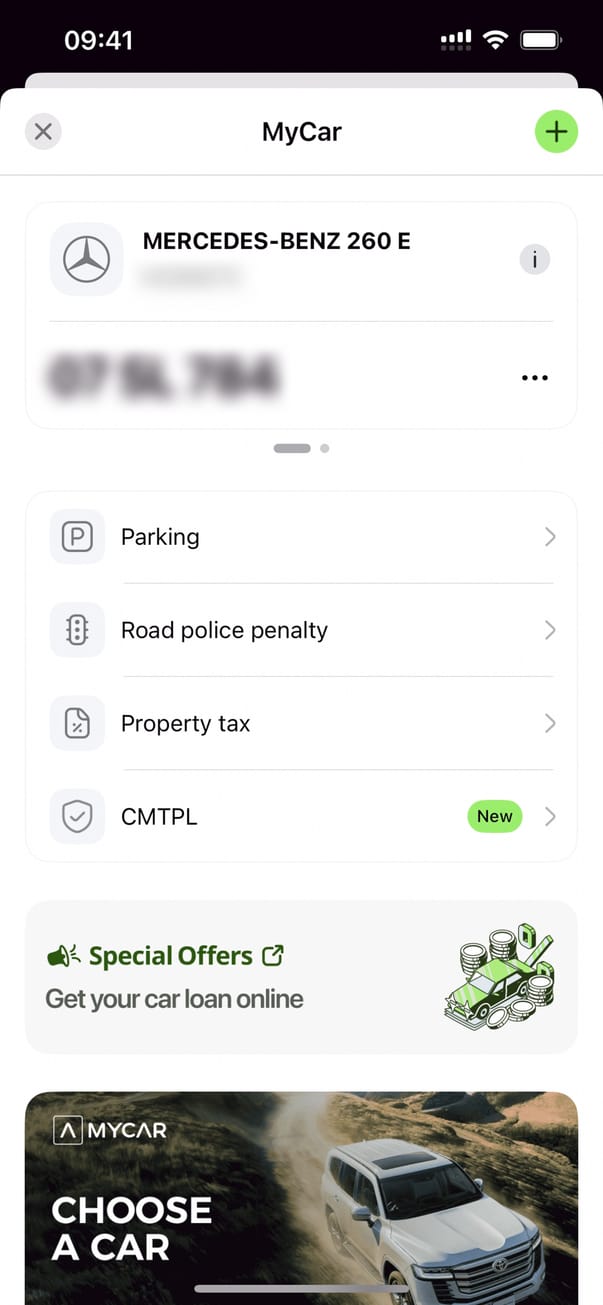Open the three-dot menu on the car card
Viewport: 603px width, 1305px height.
click(535, 378)
